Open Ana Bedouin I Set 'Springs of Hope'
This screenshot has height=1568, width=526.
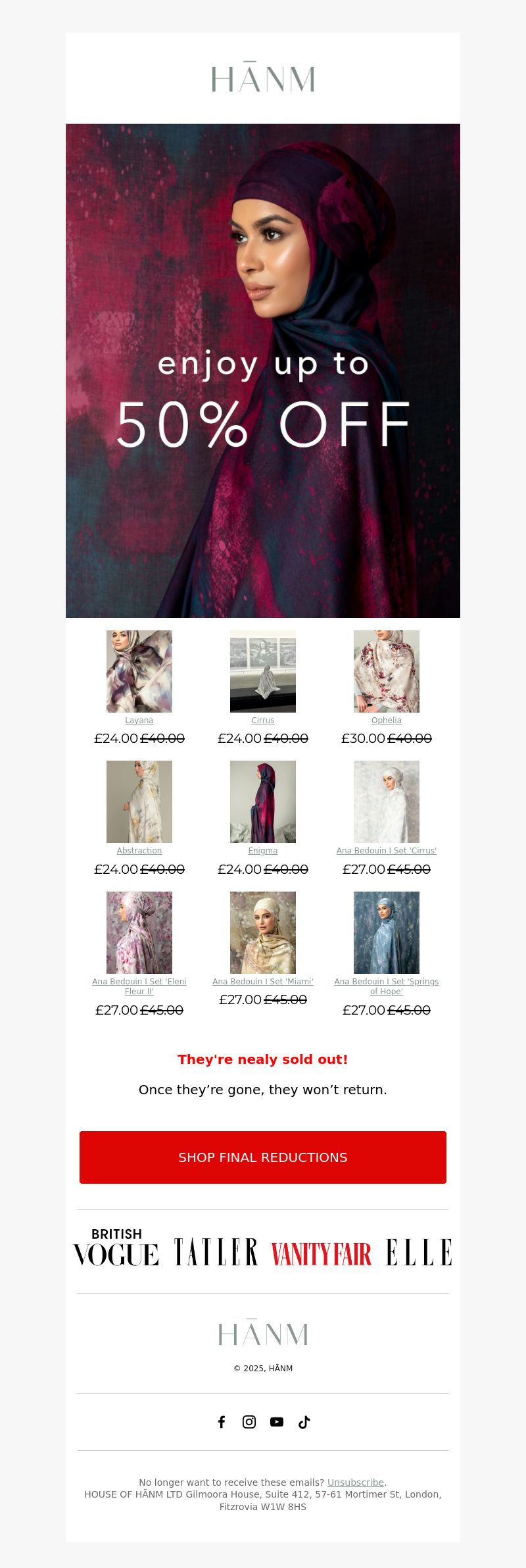(386, 986)
